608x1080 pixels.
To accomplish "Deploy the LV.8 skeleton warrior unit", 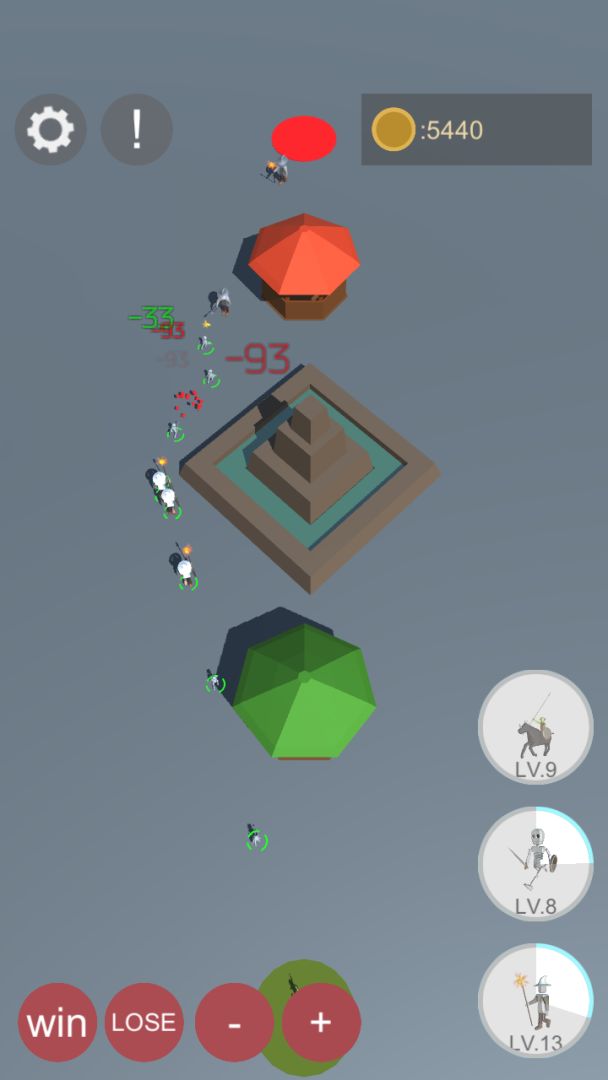I will click(536, 864).
